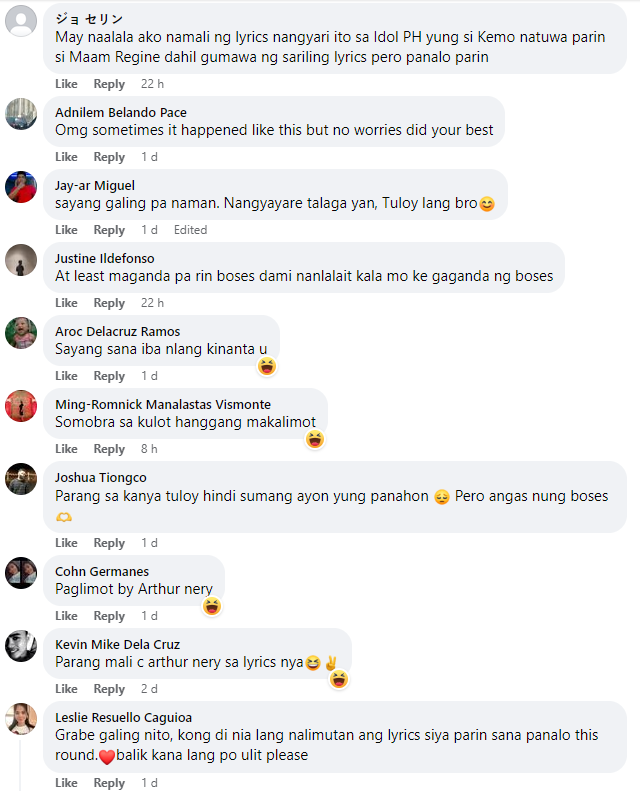This screenshot has width=640, height=791.
Task: Reply to Joshua Tiongco's comment
Action: [x=109, y=543]
